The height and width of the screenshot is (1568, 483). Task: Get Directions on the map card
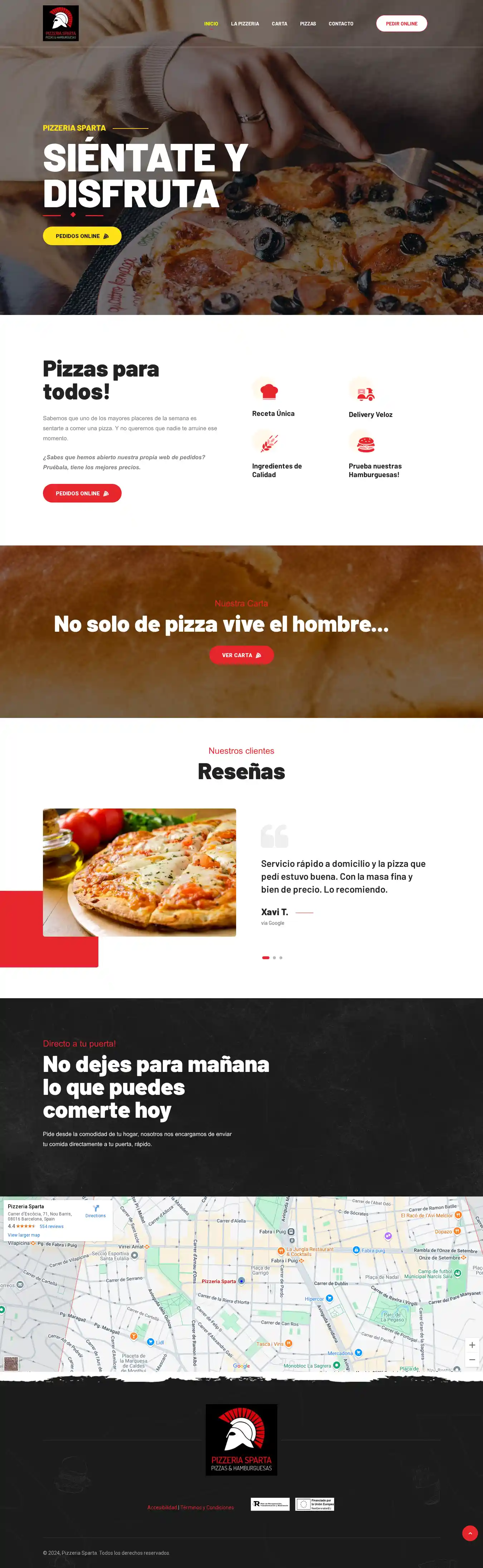click(96, 1211)
